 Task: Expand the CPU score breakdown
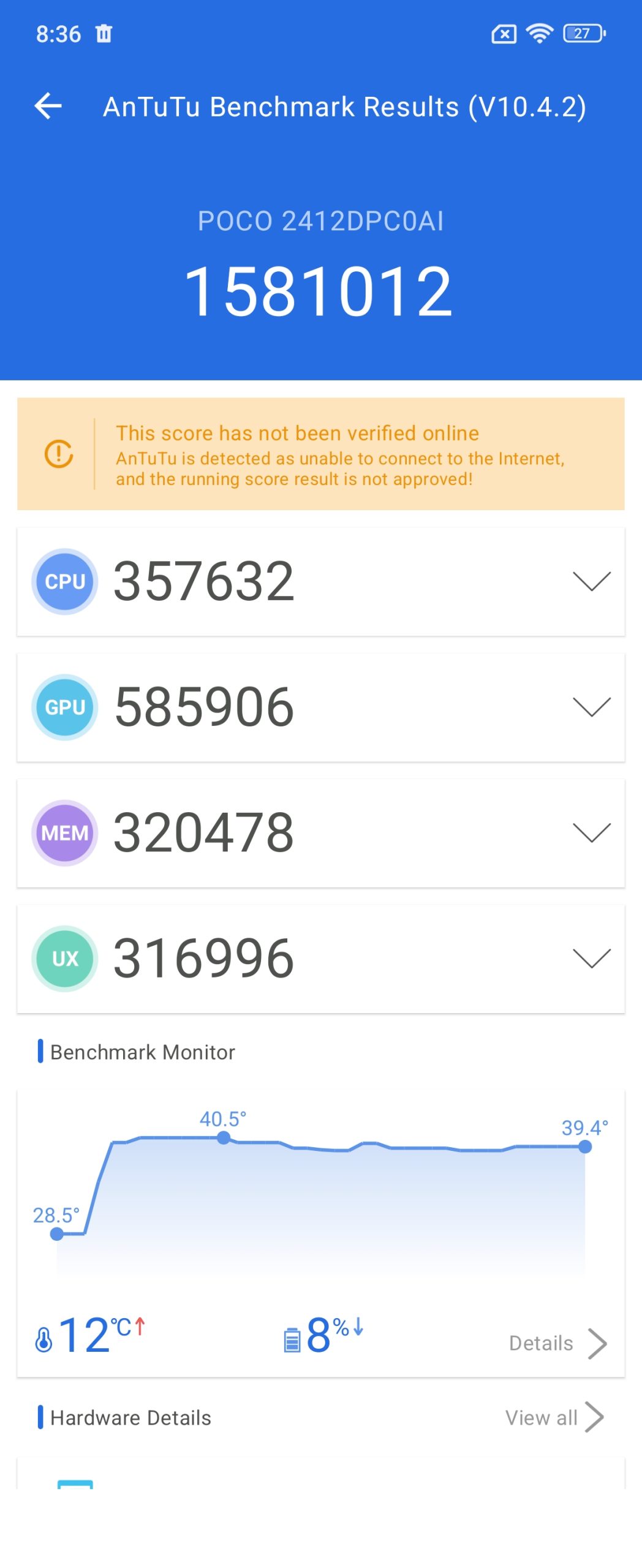pos(591,581)
